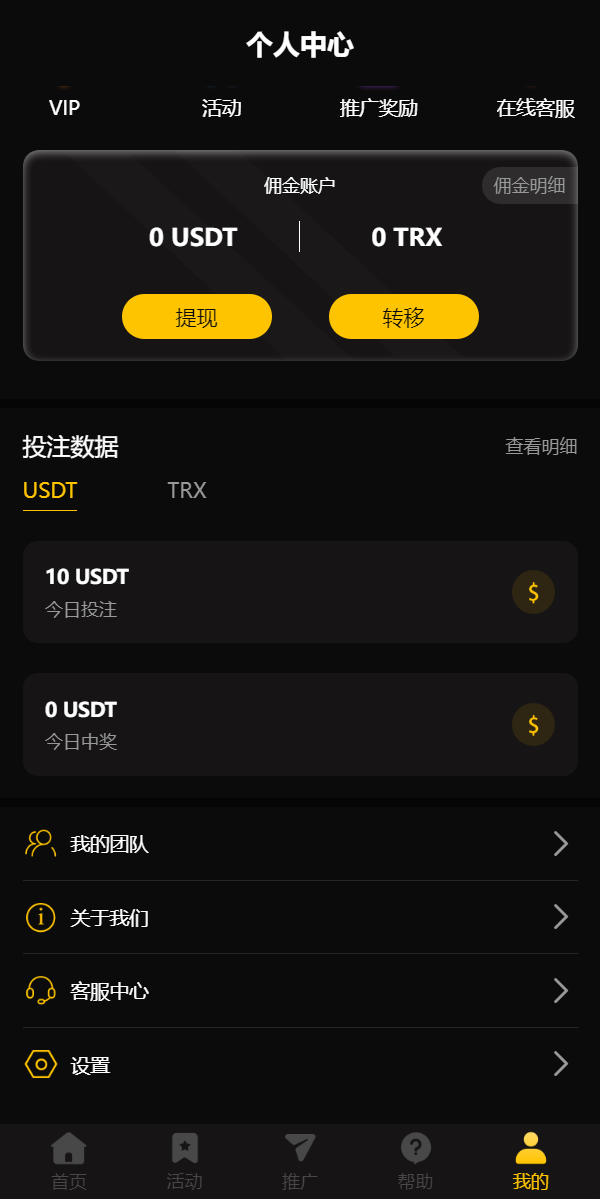This screenshot has height=1200, width=600.
Task: Open the VIP shortcut
Action: pos(64,108)
